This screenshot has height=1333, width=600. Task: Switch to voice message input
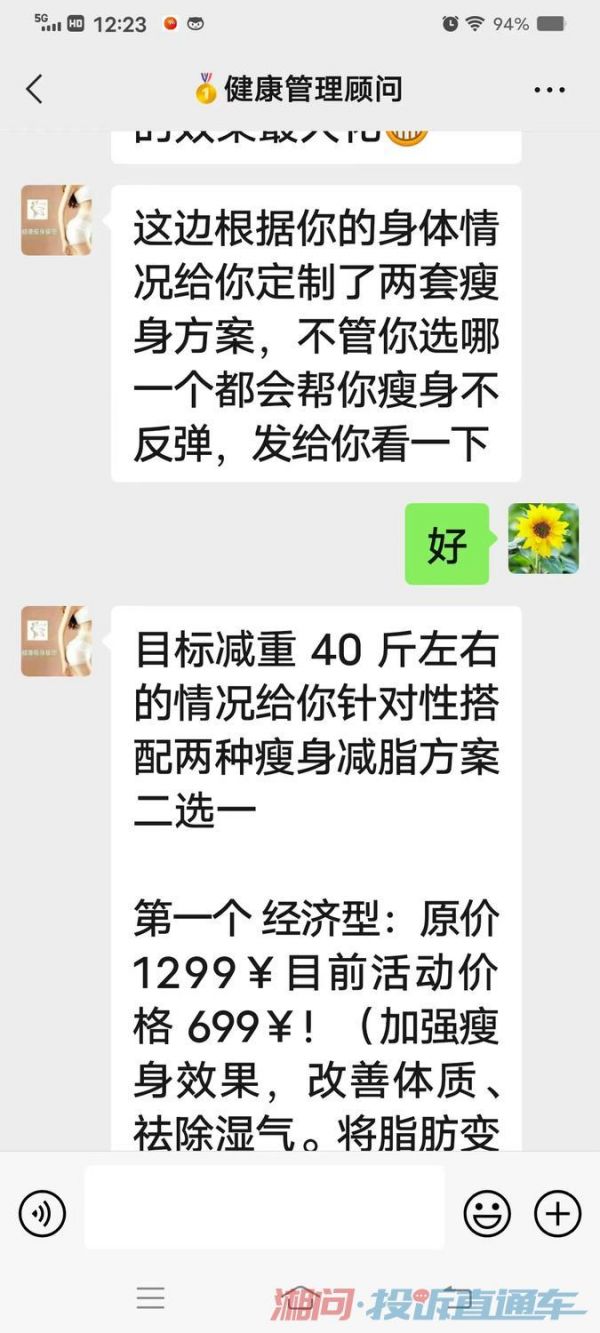[x=42, y=1214]
